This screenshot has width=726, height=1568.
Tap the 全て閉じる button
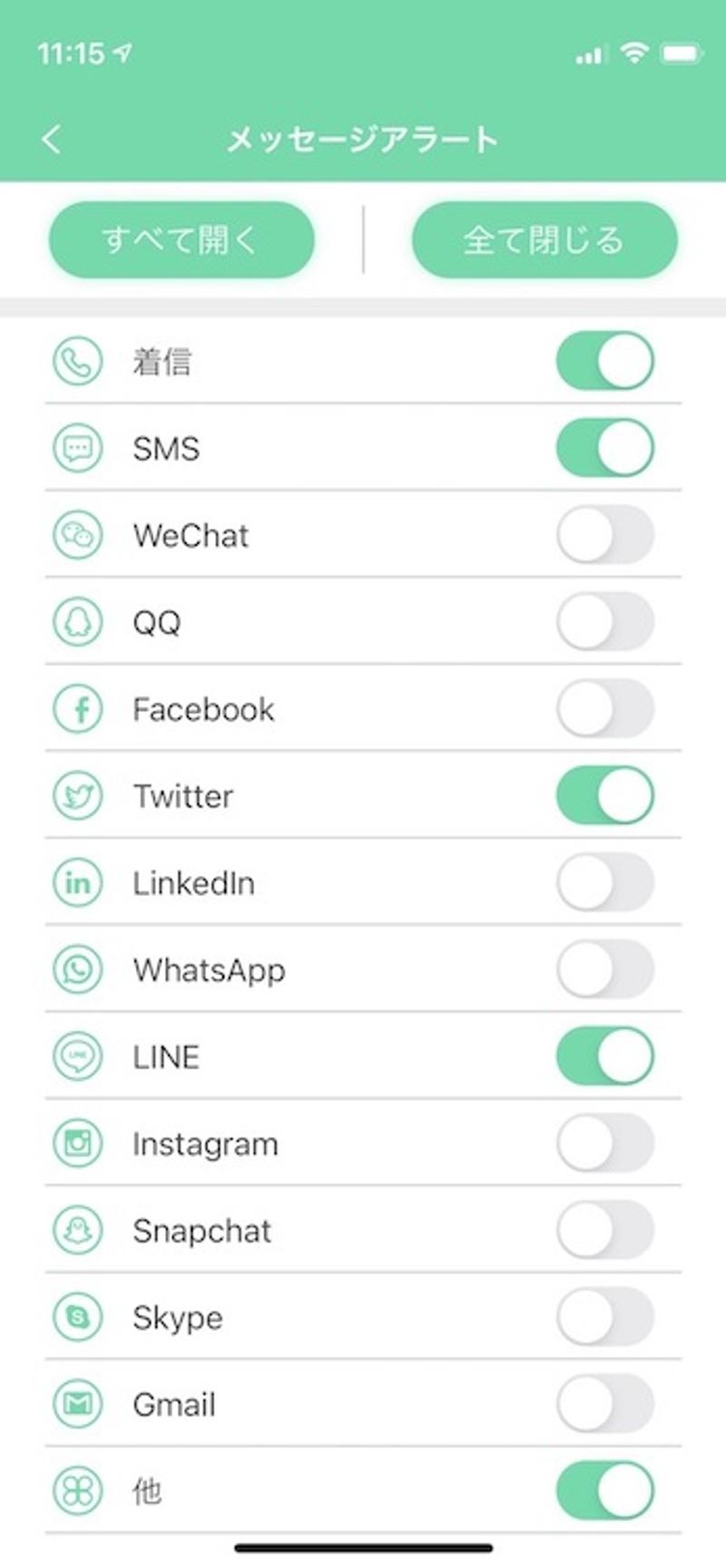tap(544, 240)
